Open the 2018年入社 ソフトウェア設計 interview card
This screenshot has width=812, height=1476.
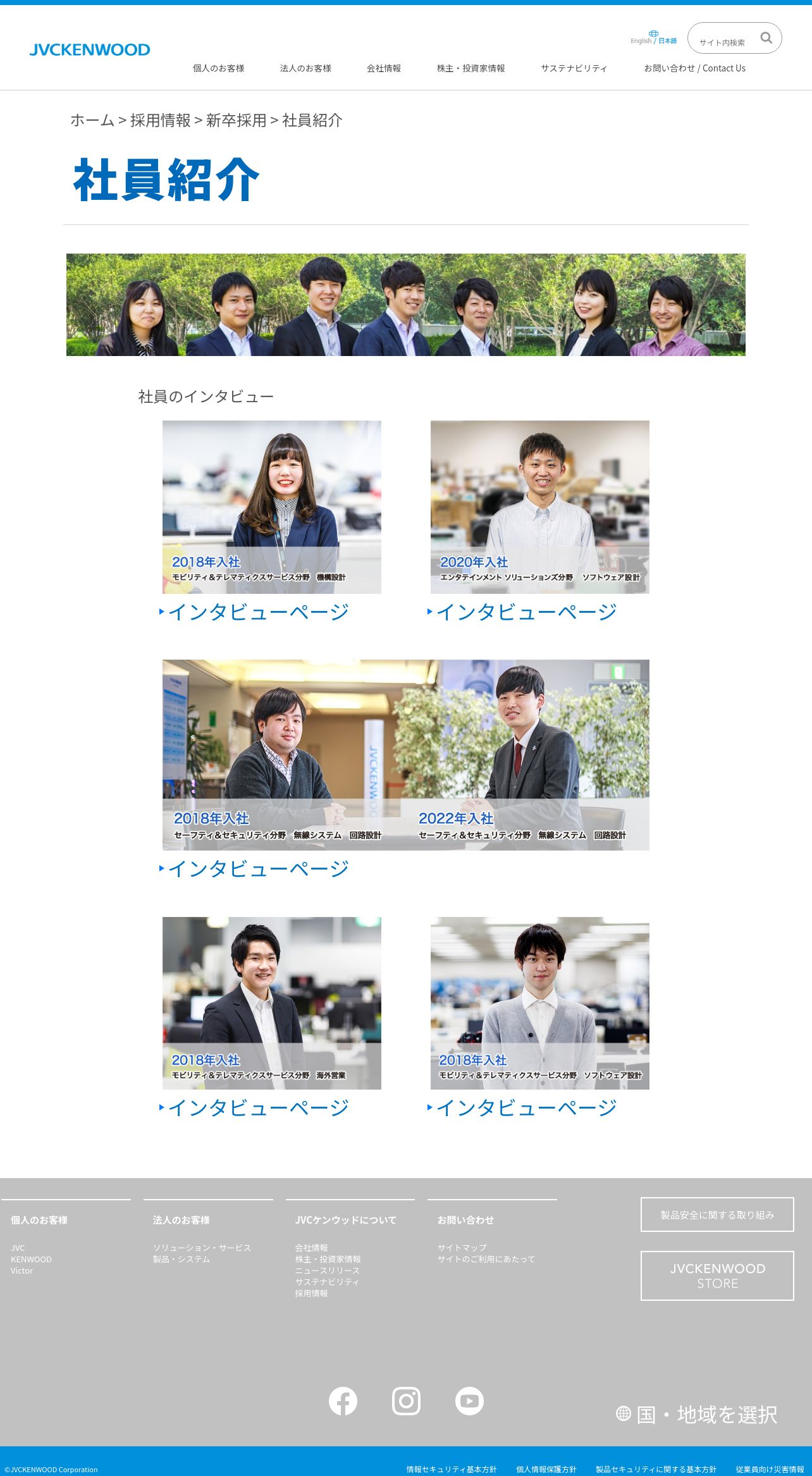[x=539, y=1003]
